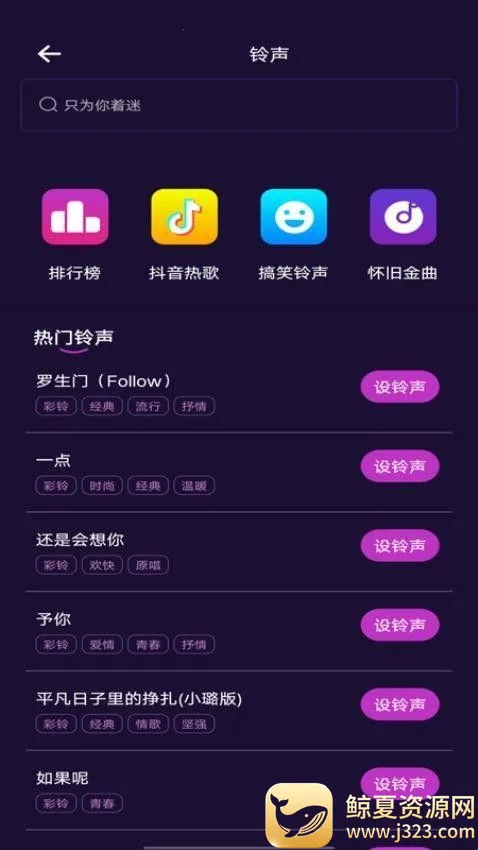Open the 如果呢 song row
This screenshot has width=478, height=850.
239,790
